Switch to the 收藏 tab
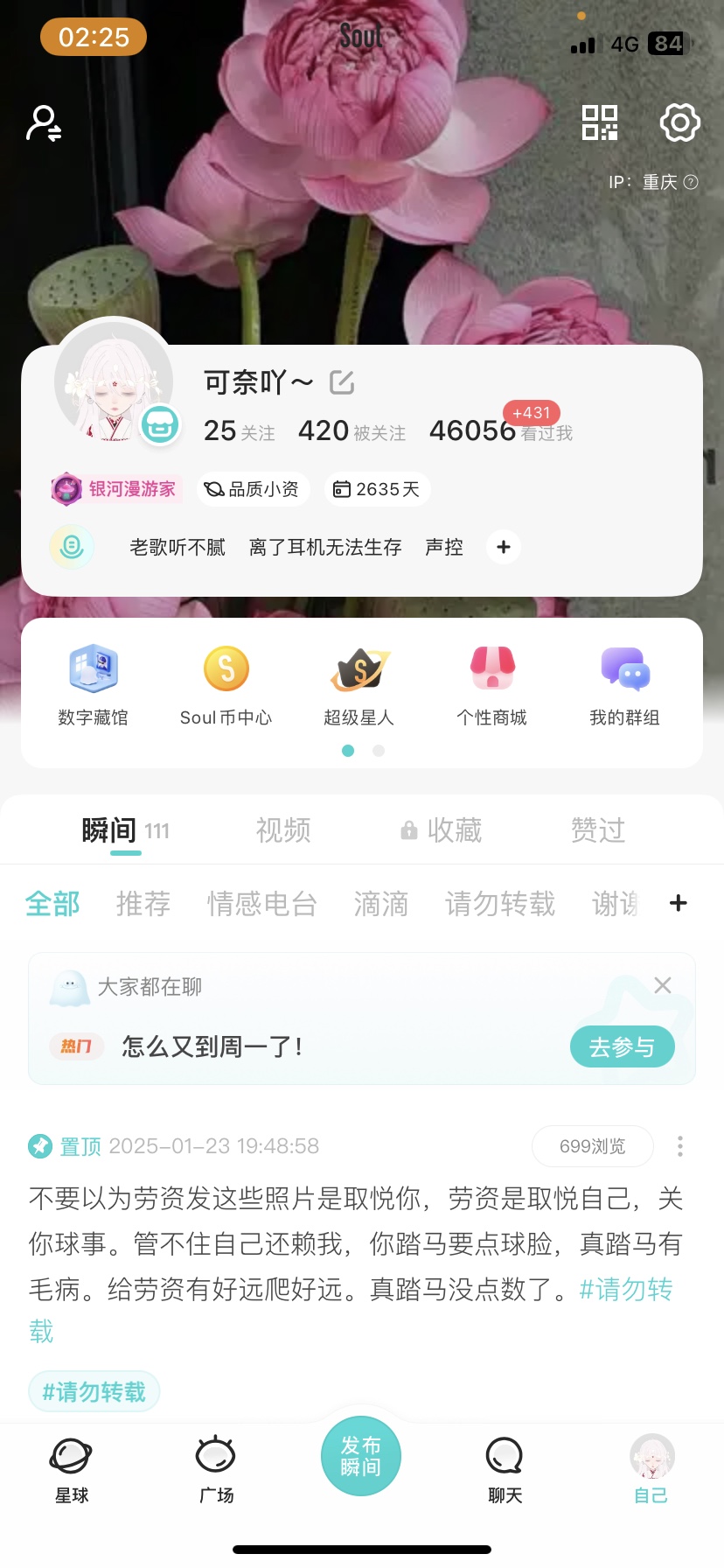Image resolution: width=724 pixels, height=1568 pixels. pyautogui.click(x=442, y=829)
